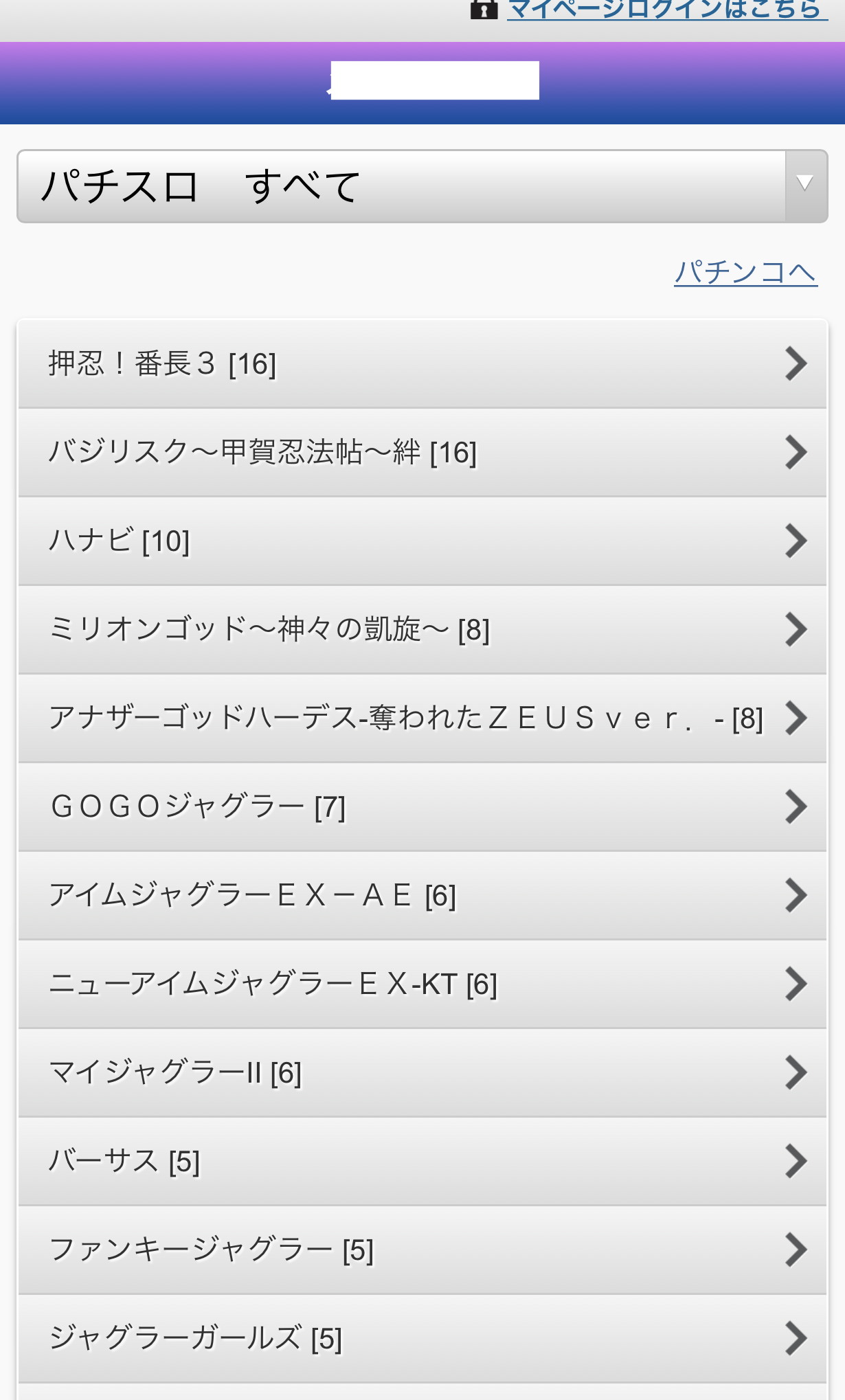845x1400 pixels.
Task: Open アイムジャグラーEX-AE [6]
Action: (422, 896)
